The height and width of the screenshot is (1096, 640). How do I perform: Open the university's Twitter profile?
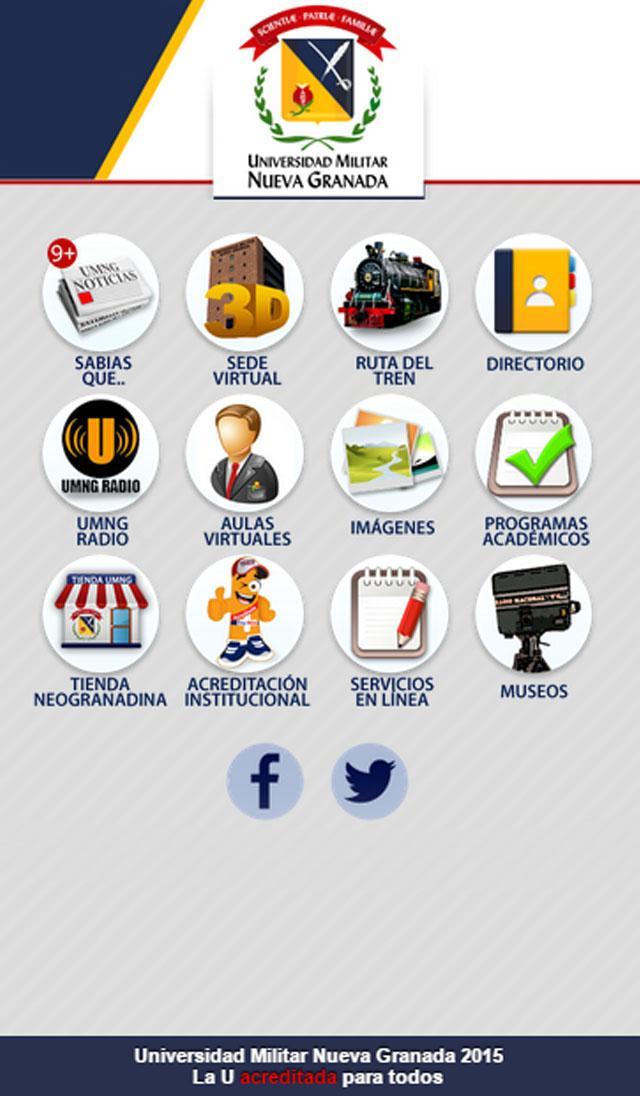point(370,781)
